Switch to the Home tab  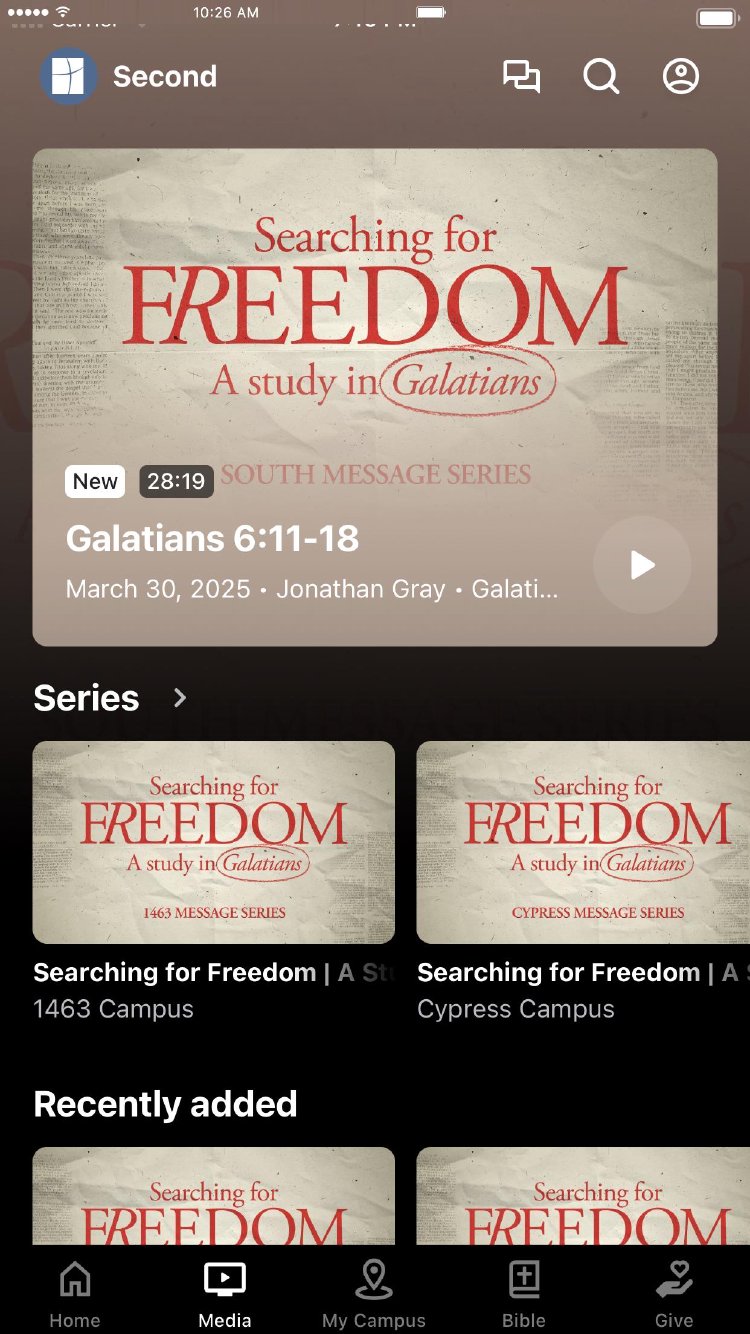pyautogui.click(x=75, y=1294)
